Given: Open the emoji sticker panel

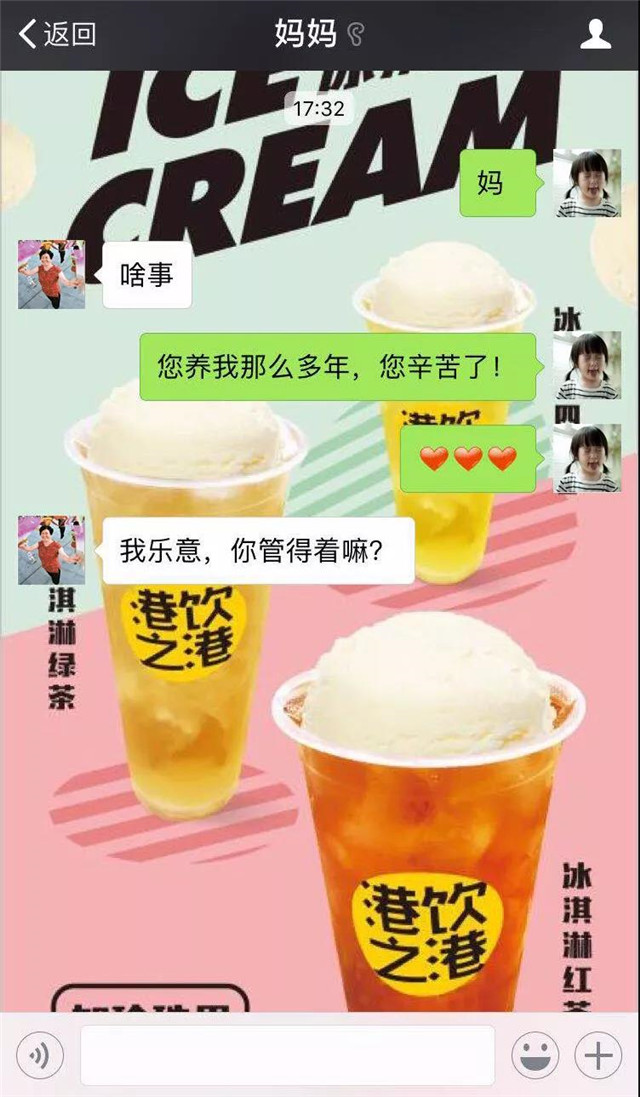Looking at the screenshot, I should tap(534, 1054).
